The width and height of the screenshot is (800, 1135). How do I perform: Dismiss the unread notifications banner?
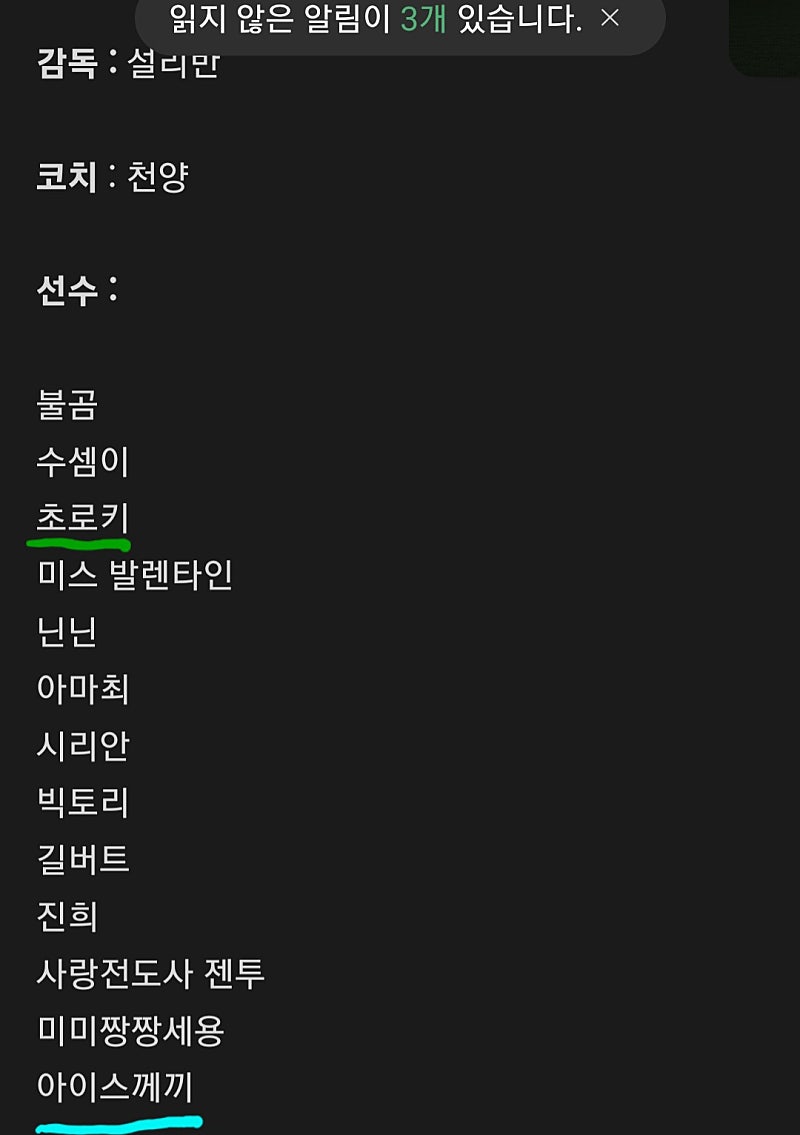click(x=610, y=19)
